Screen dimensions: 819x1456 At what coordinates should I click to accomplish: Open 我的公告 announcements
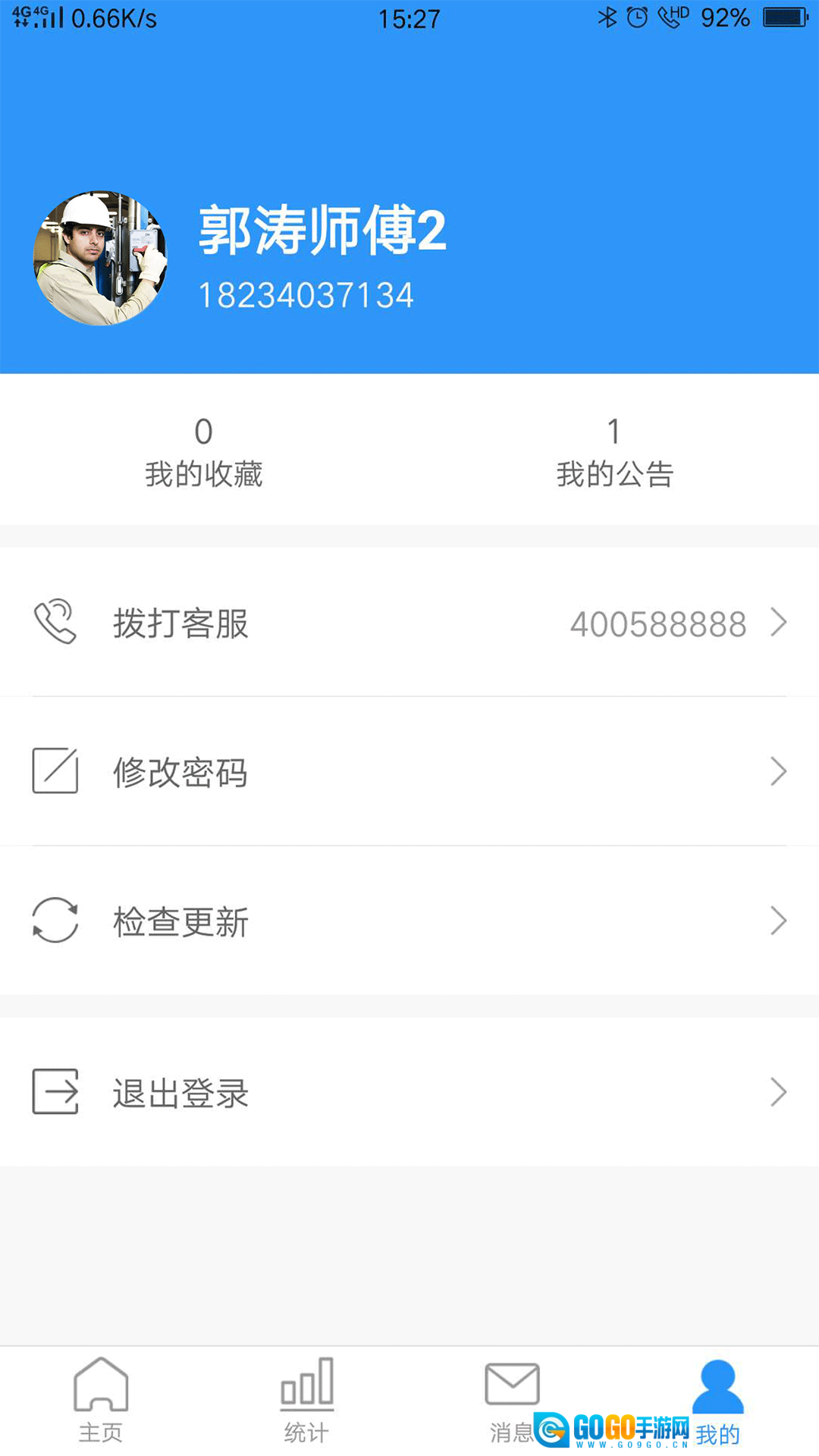pyautogui.click(x=614, y=452)
